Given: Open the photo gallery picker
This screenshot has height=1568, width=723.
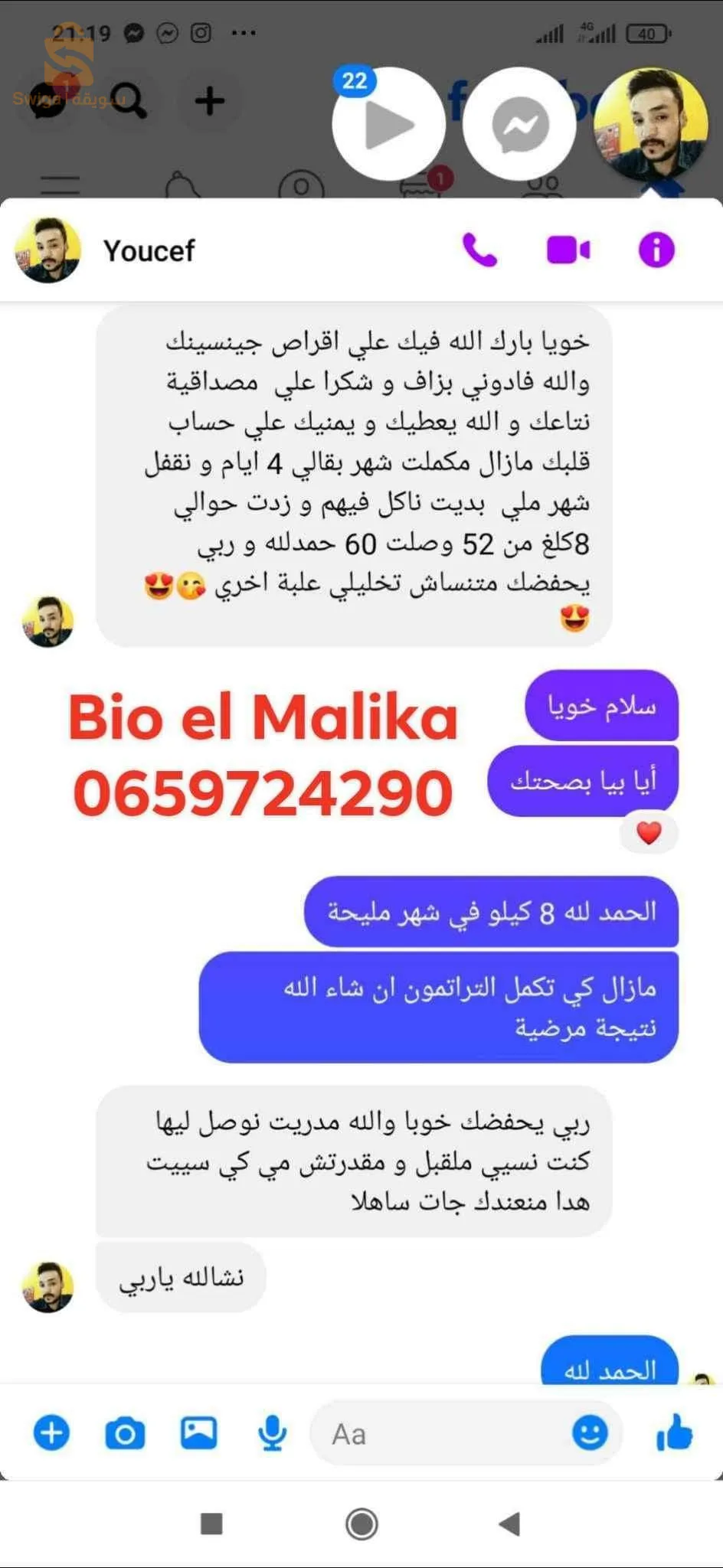Looking at the screenshot, I should [x=198, y=1432].
